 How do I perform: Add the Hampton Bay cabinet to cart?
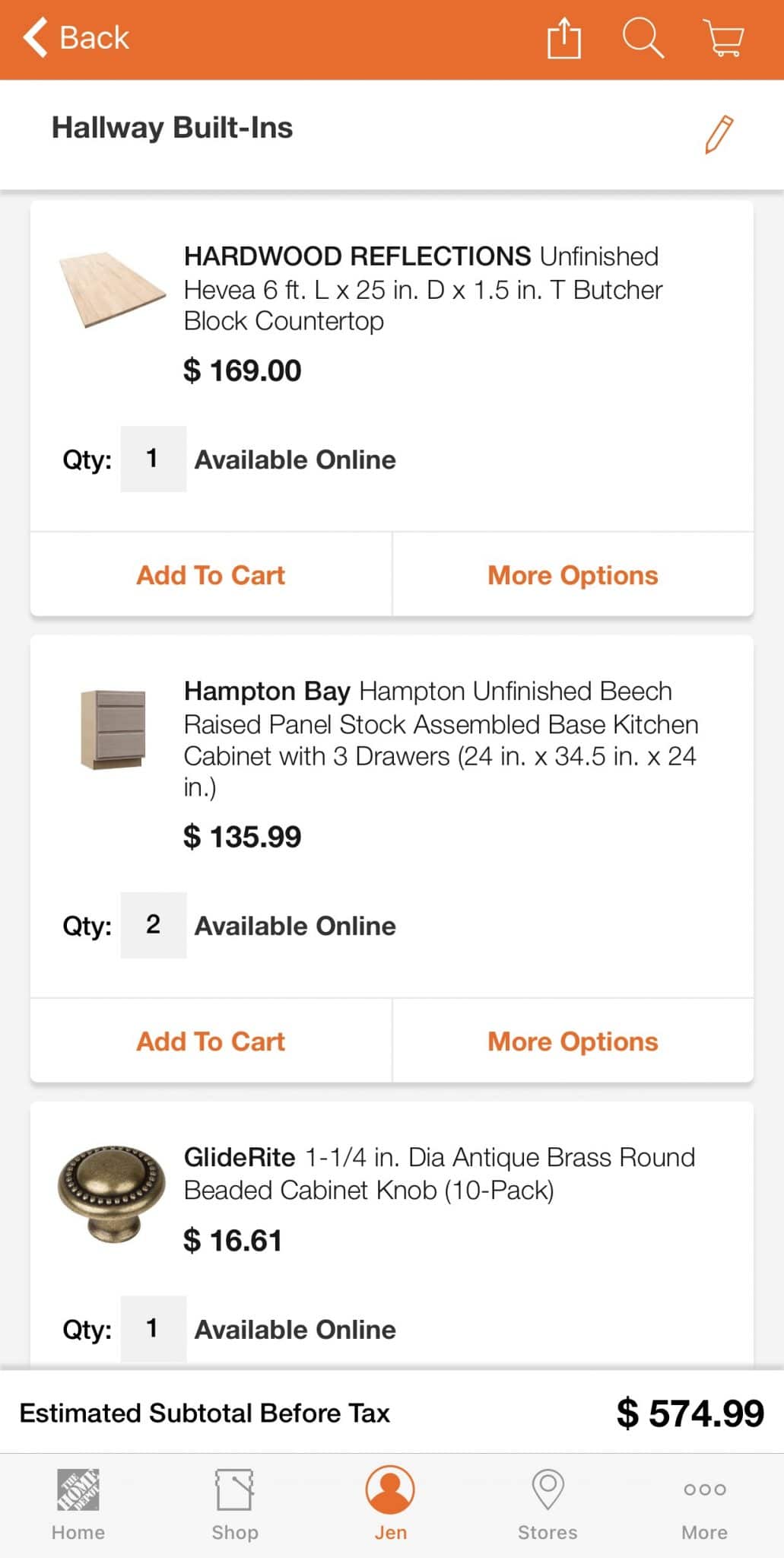[211, 1041]
